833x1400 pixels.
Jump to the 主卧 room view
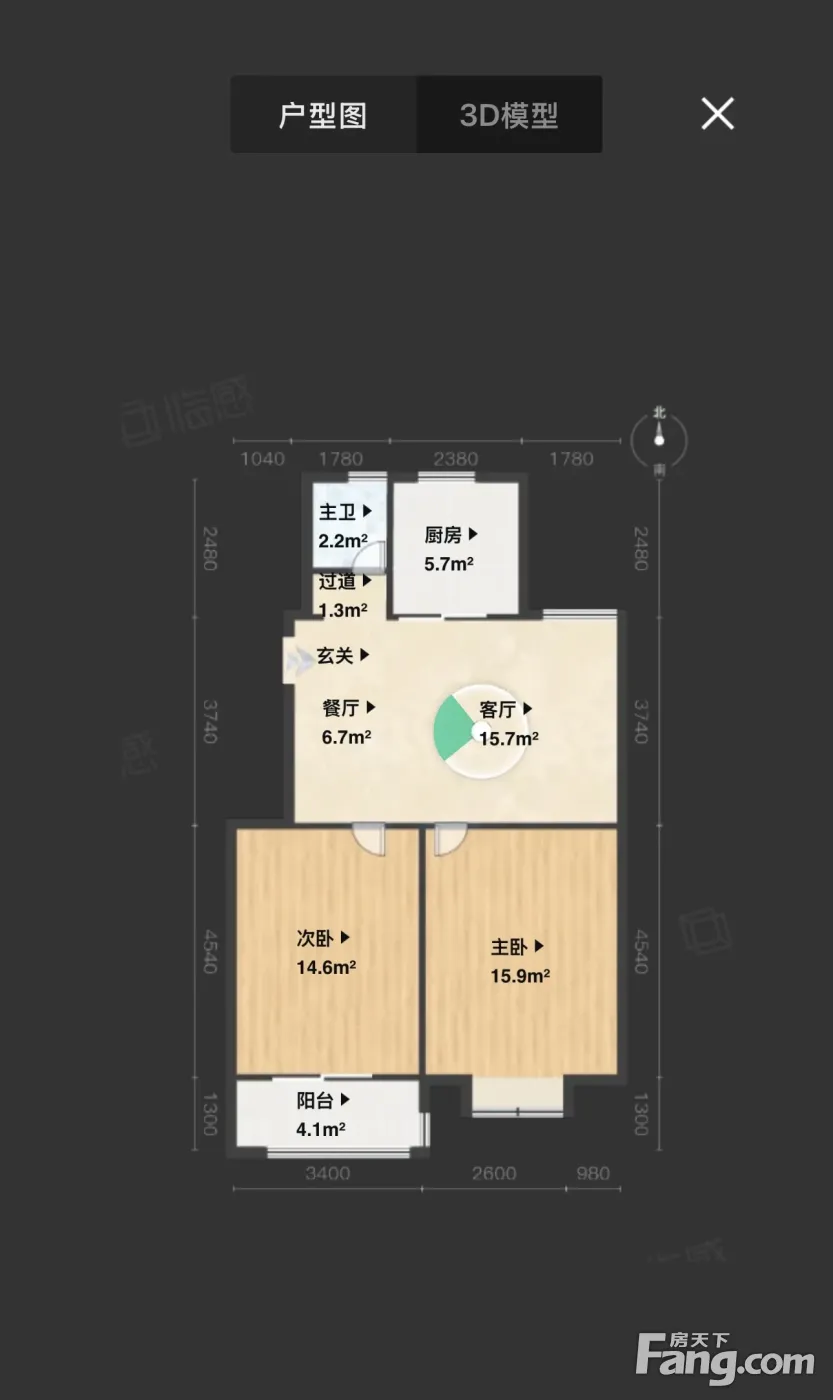(517, 947)
